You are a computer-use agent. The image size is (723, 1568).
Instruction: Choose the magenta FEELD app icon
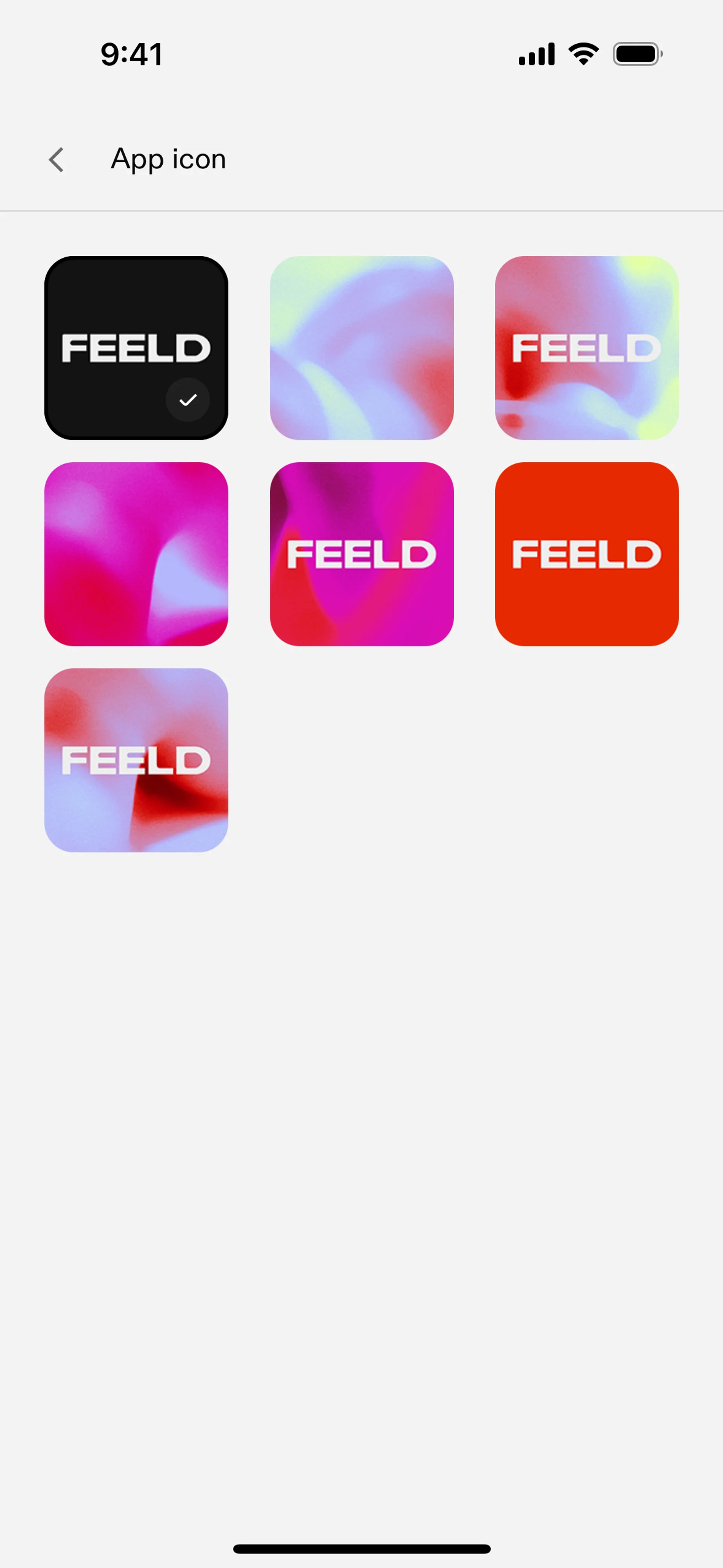pos(361,554)
